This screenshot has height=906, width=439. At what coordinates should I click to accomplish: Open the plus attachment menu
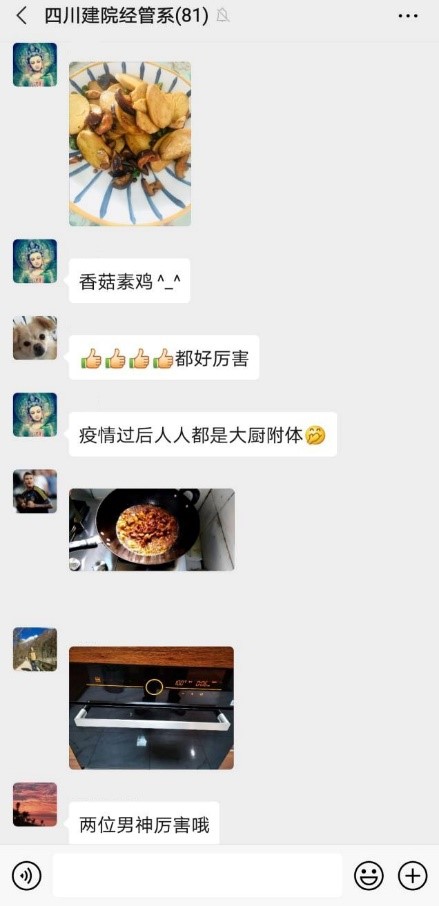point(412,875)
